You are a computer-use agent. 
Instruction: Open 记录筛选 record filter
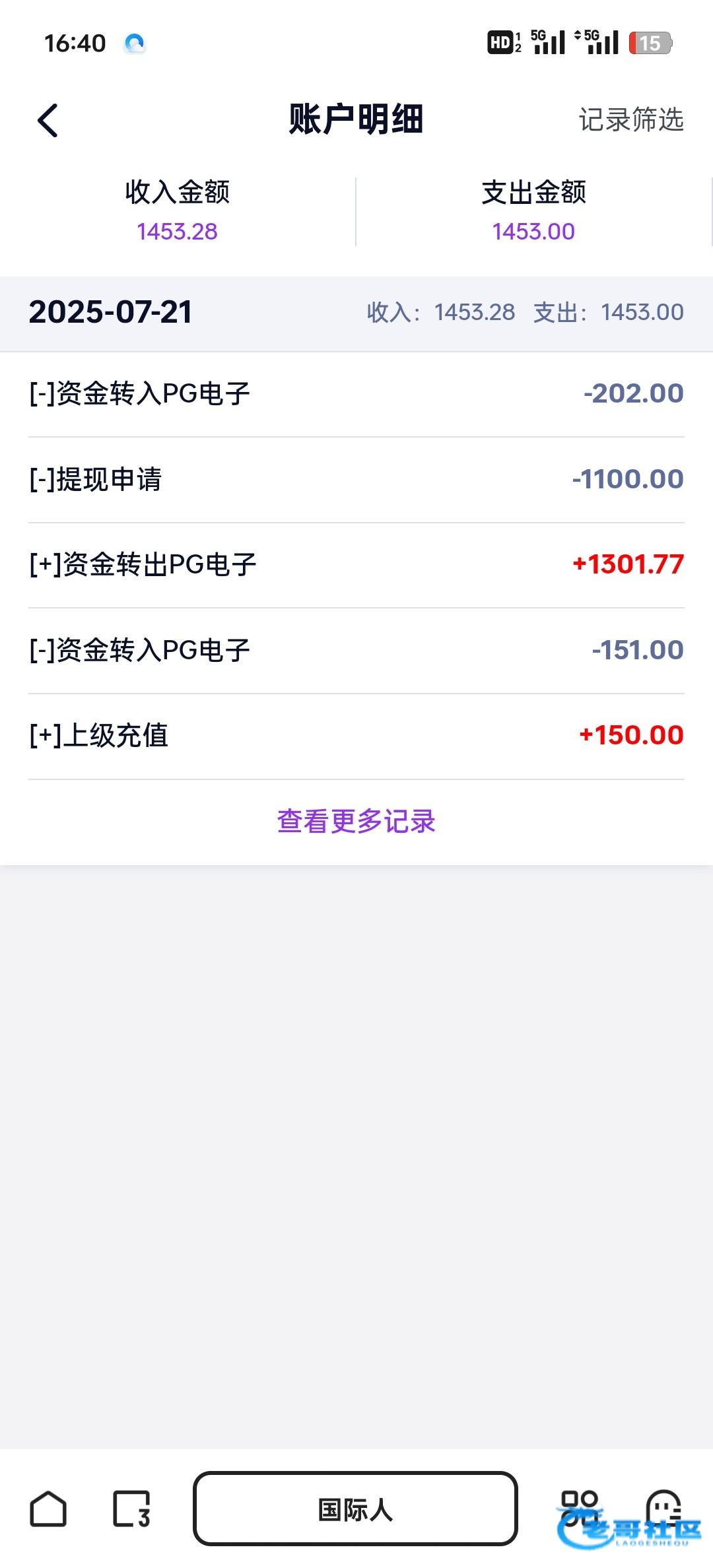[631, 120]
